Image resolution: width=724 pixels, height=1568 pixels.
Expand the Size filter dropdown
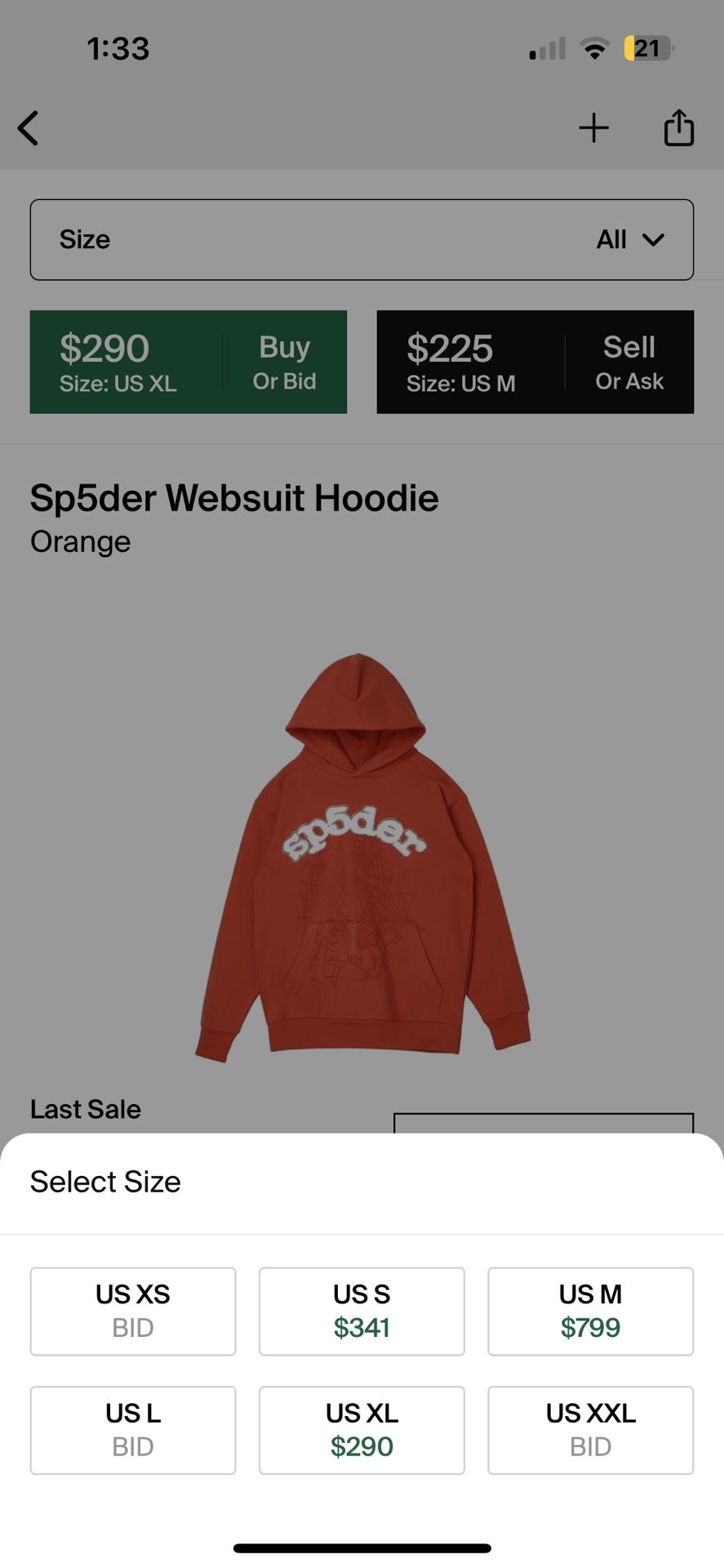point(362,239)
